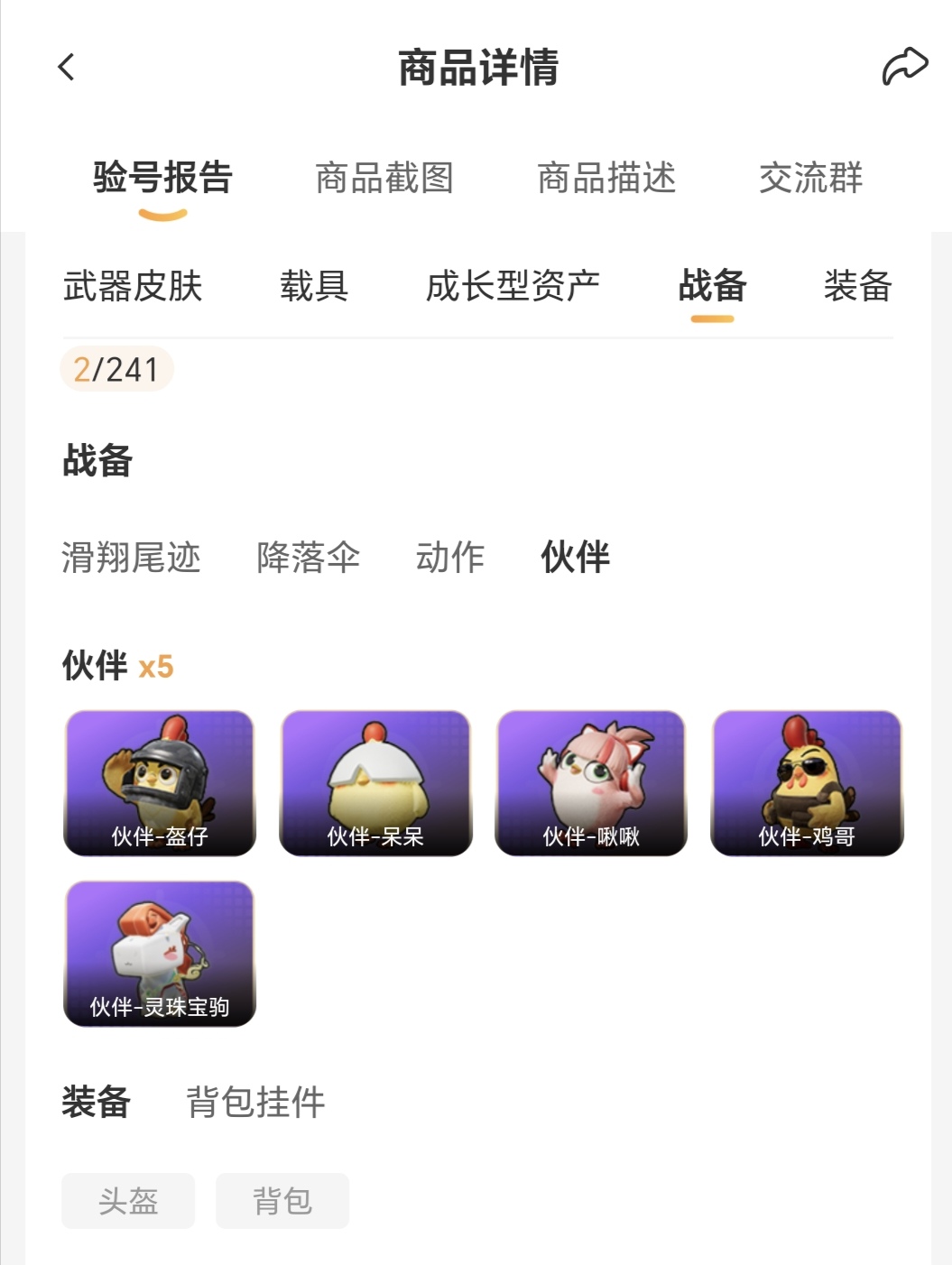The image size is (952, 1265).
Task: View 伙伴-呆呆 item
Action: pyautogui.click(x=375, y=782)
